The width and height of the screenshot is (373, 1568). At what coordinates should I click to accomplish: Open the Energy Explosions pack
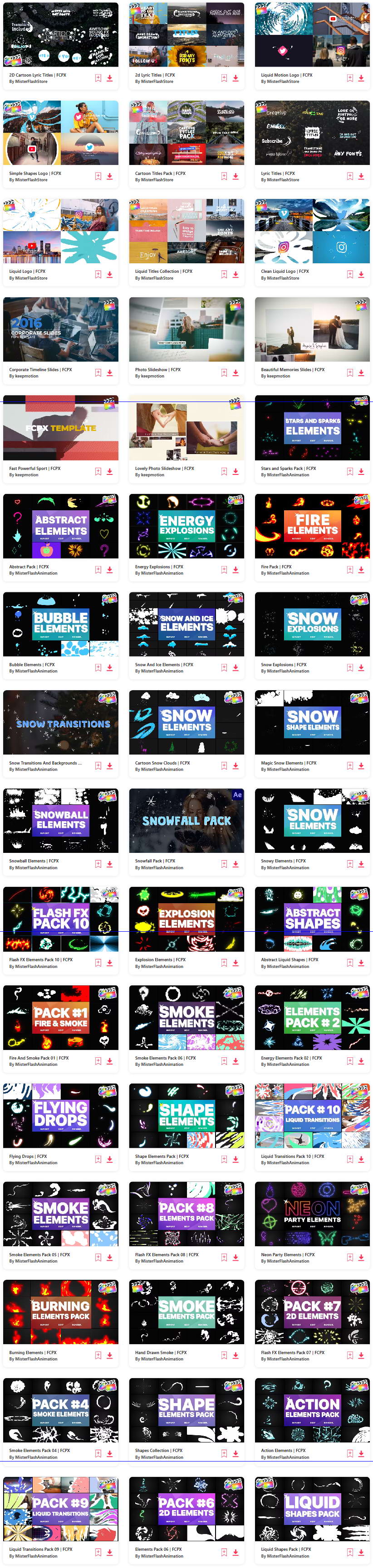pos(186,526)
